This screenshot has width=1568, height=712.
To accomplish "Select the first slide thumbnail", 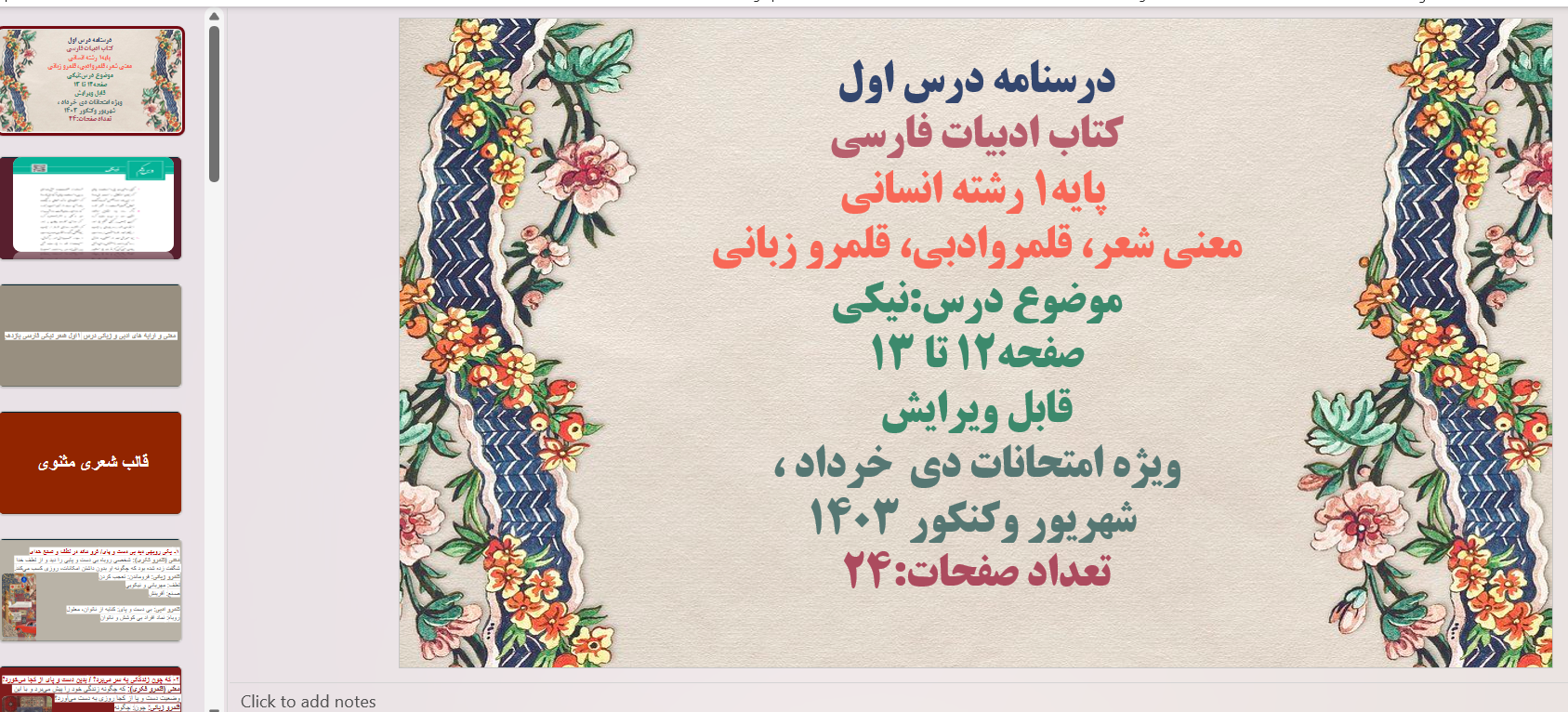I will (x=91, y=81).
